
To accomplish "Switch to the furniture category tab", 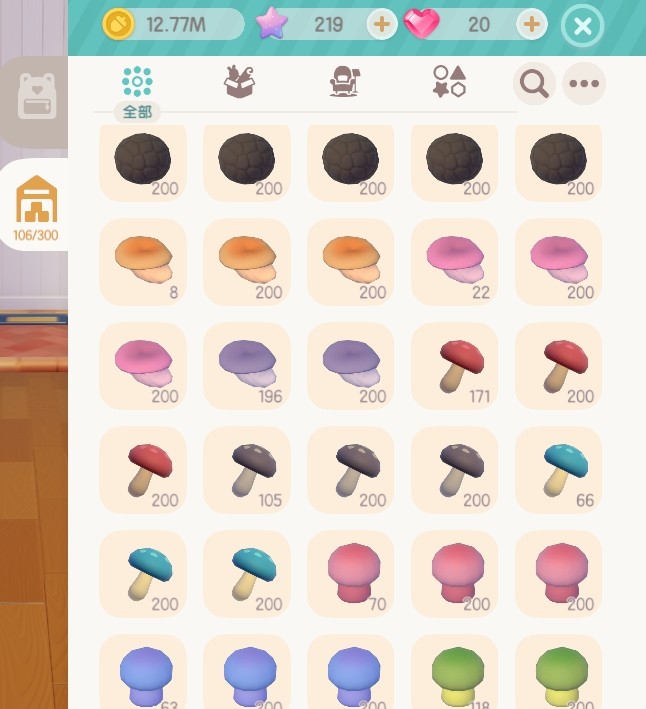I will click(x=345, y=83).
